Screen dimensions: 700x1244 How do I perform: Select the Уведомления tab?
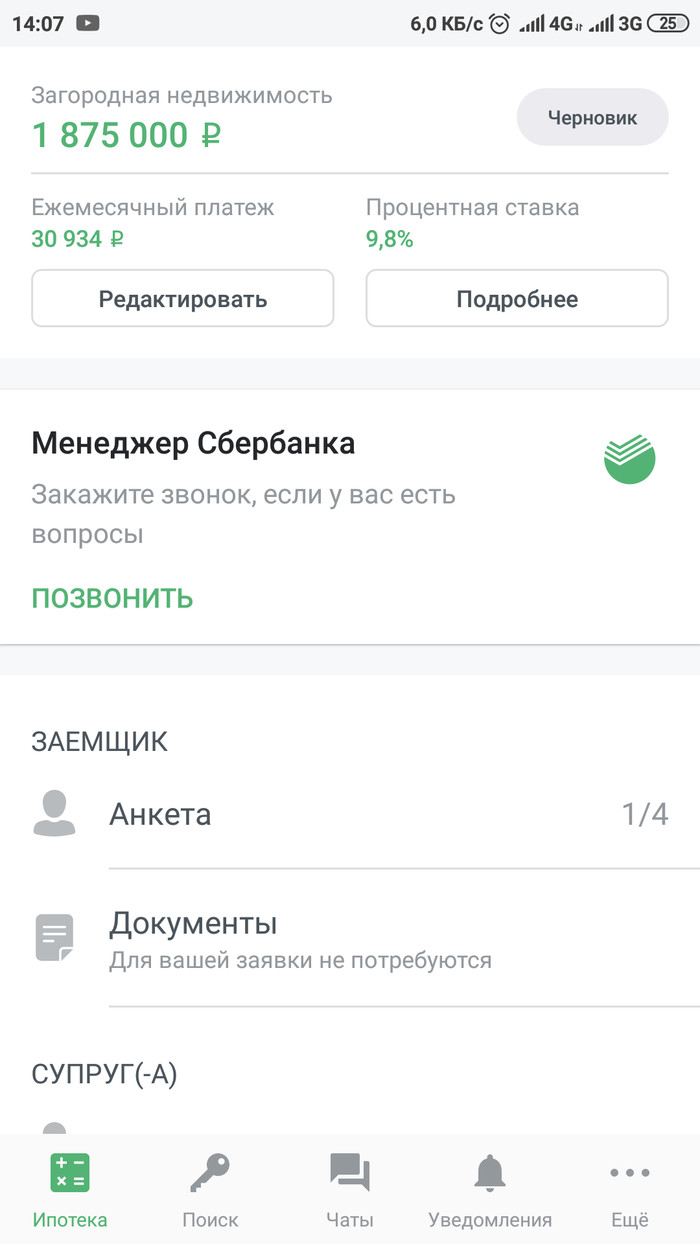tap(490, 1189)
